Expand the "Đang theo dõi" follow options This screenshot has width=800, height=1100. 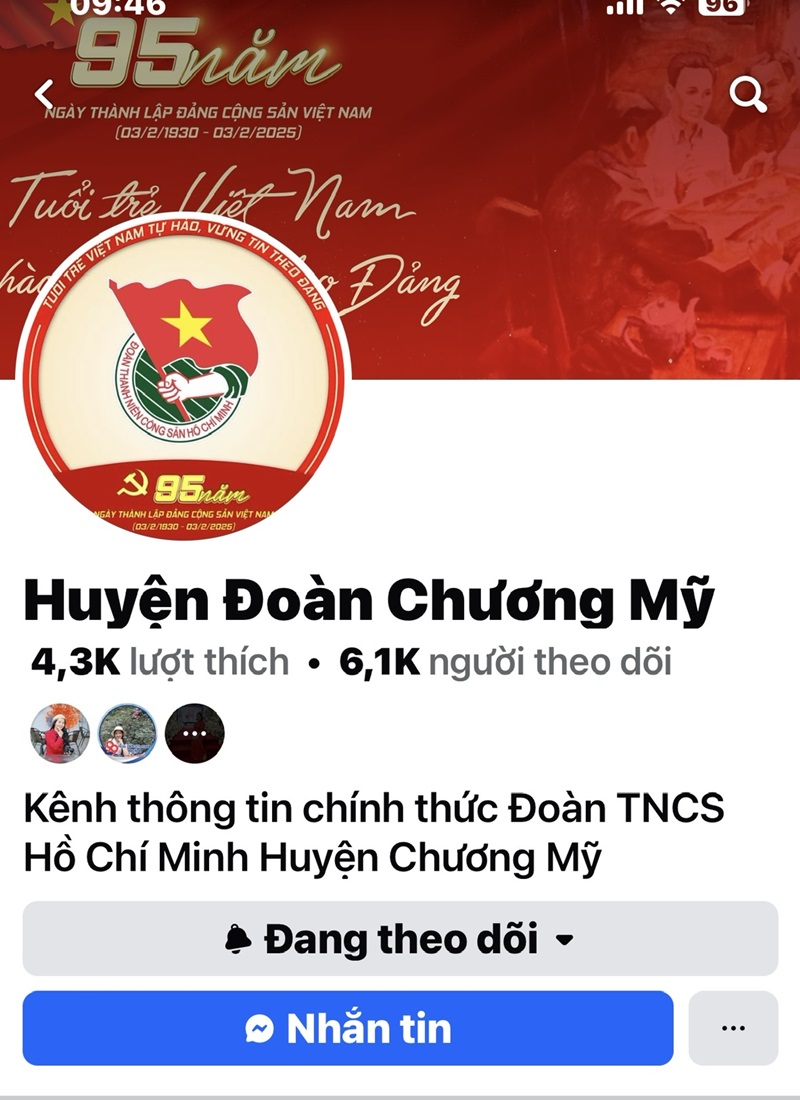[x=400, y=939]
